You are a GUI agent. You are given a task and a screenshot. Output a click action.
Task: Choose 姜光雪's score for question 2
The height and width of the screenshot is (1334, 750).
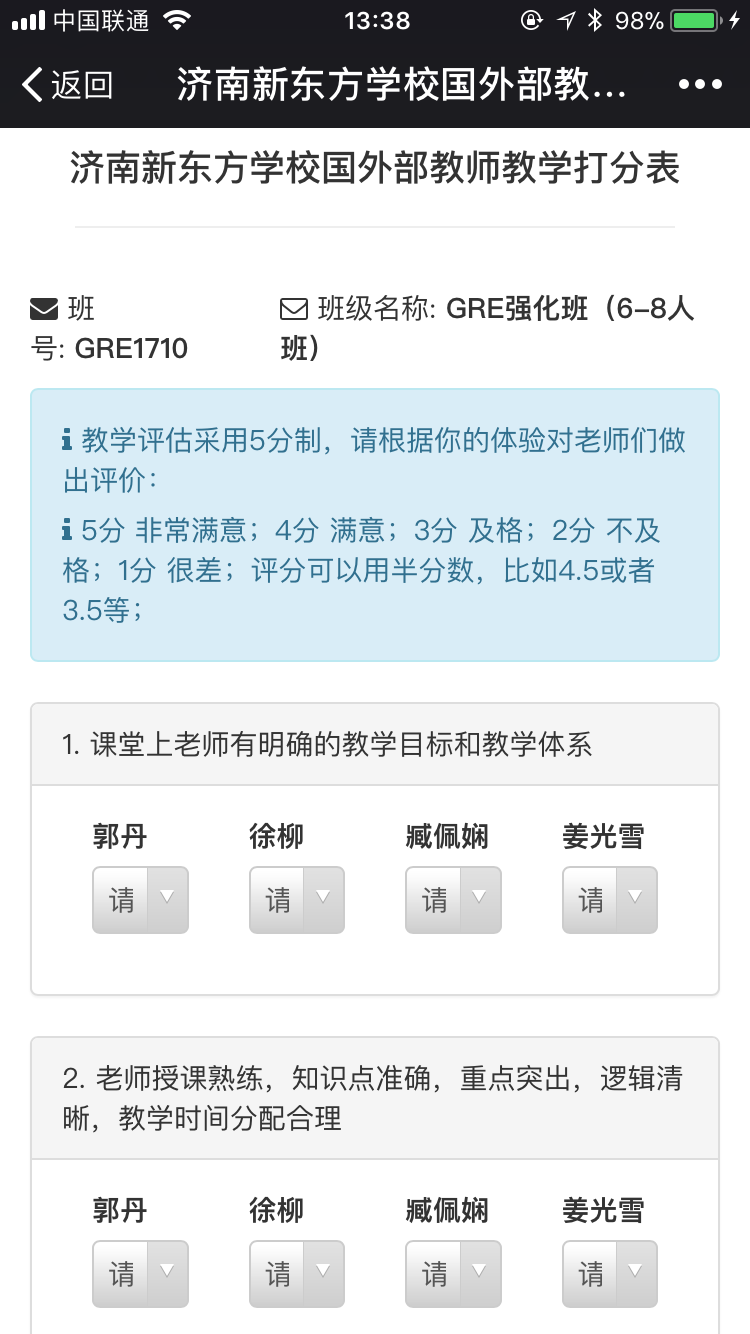pyautogui.click(x=610, y=1274)
